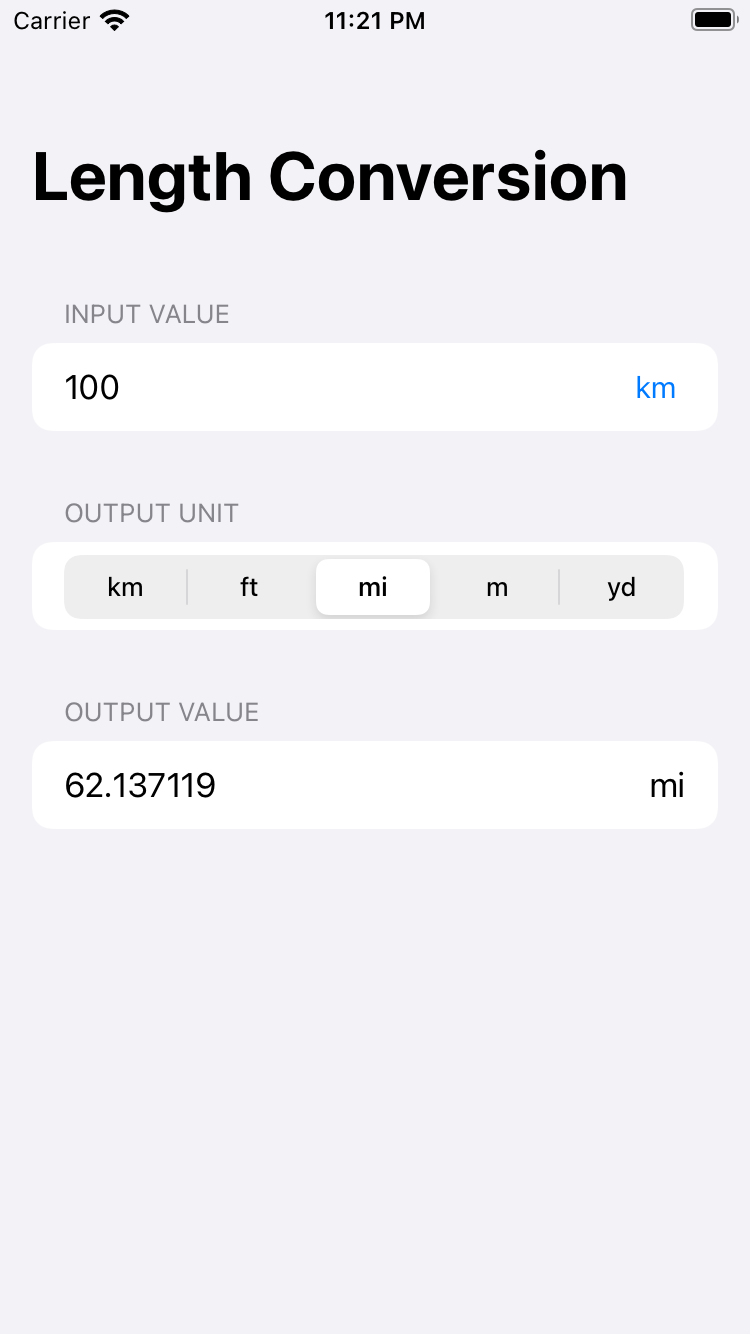Image resolution: width=750 pixels, height=1334 pixels.
Task: Switch output unit to ft
Action: pos(249,587)
